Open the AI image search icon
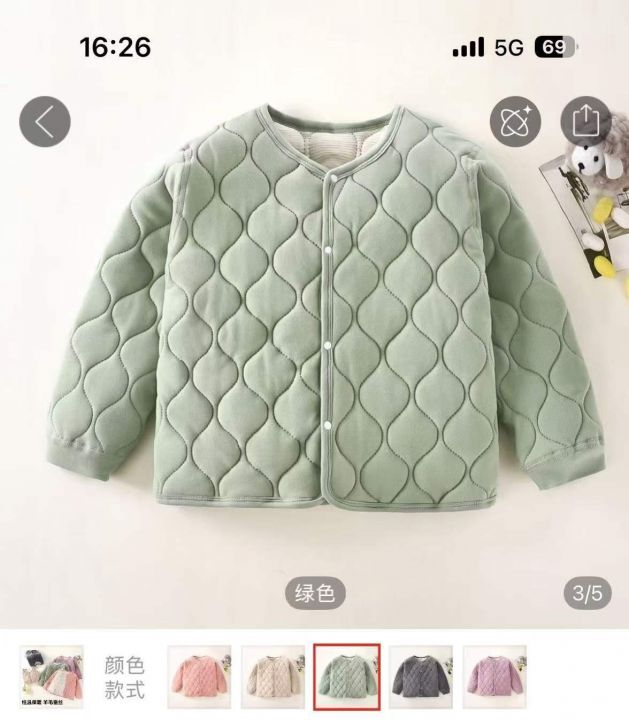Viewport: 629px width, 720px height. coord(516,122)
